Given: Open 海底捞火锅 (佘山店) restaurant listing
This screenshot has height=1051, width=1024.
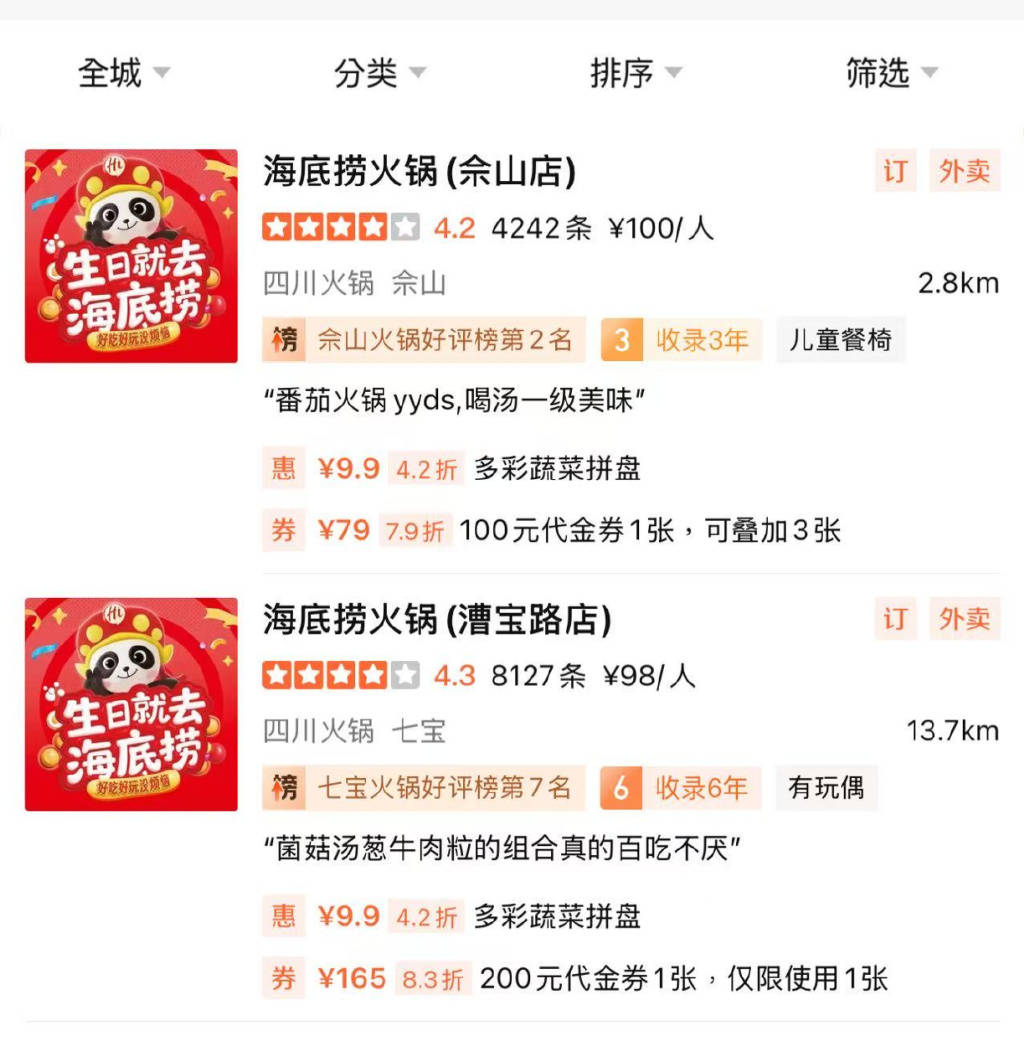Looking at the screenshot, I should point(419,172).
